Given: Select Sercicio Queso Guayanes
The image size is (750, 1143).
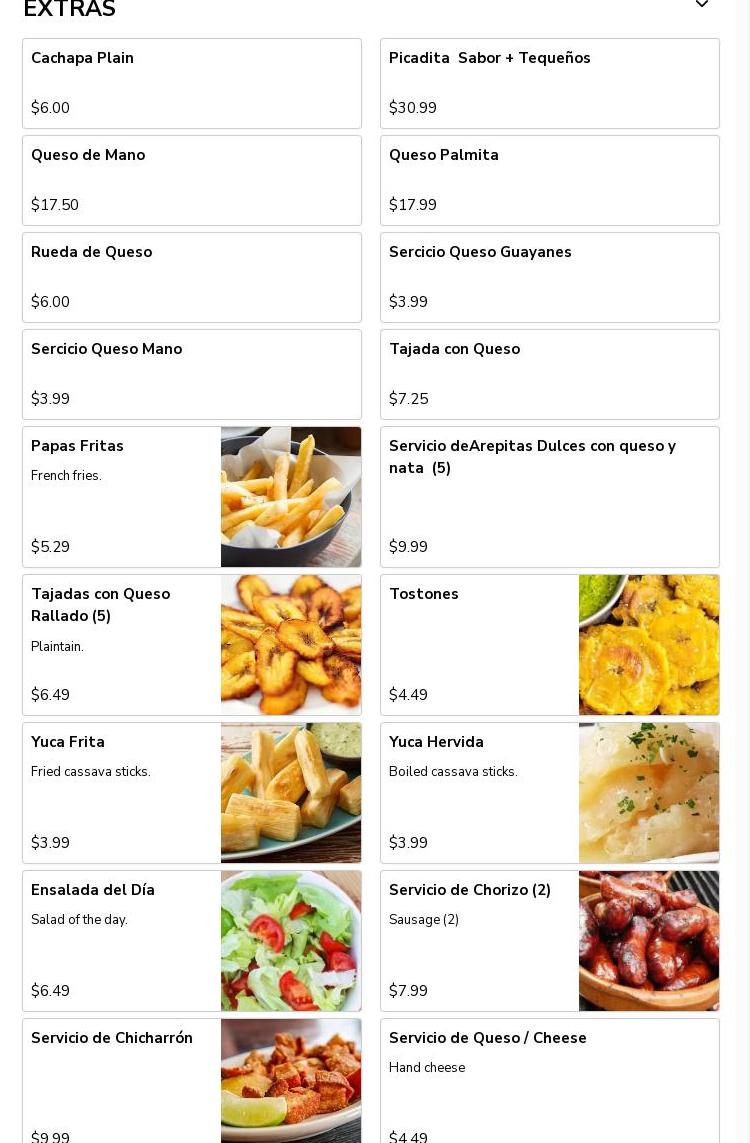Looking at the screenshot, I should [x=549, y=277].
